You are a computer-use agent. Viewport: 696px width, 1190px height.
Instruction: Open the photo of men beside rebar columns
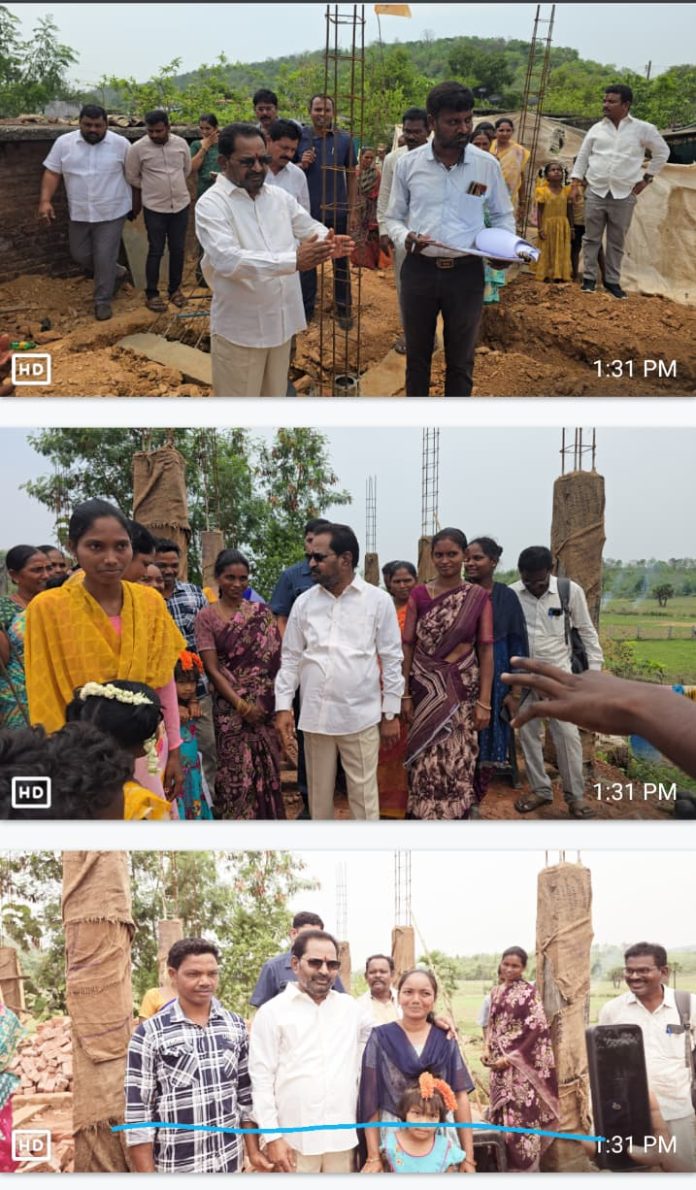tap(348, 200)
